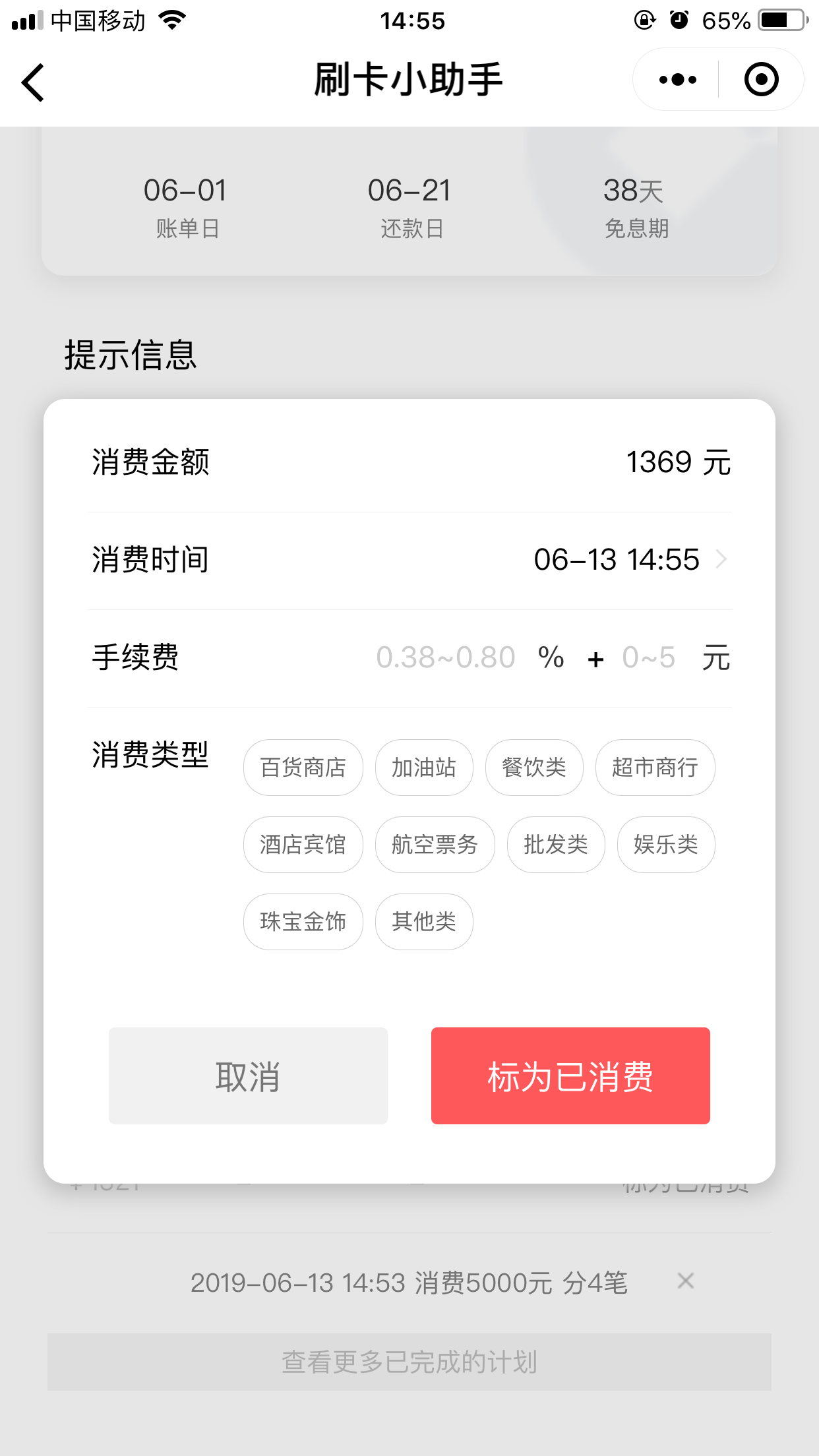The width and height of the screenshot is (819, 1456).
Task: Pick the 批发类 consumption type
Action: click(x=556, y=845)
